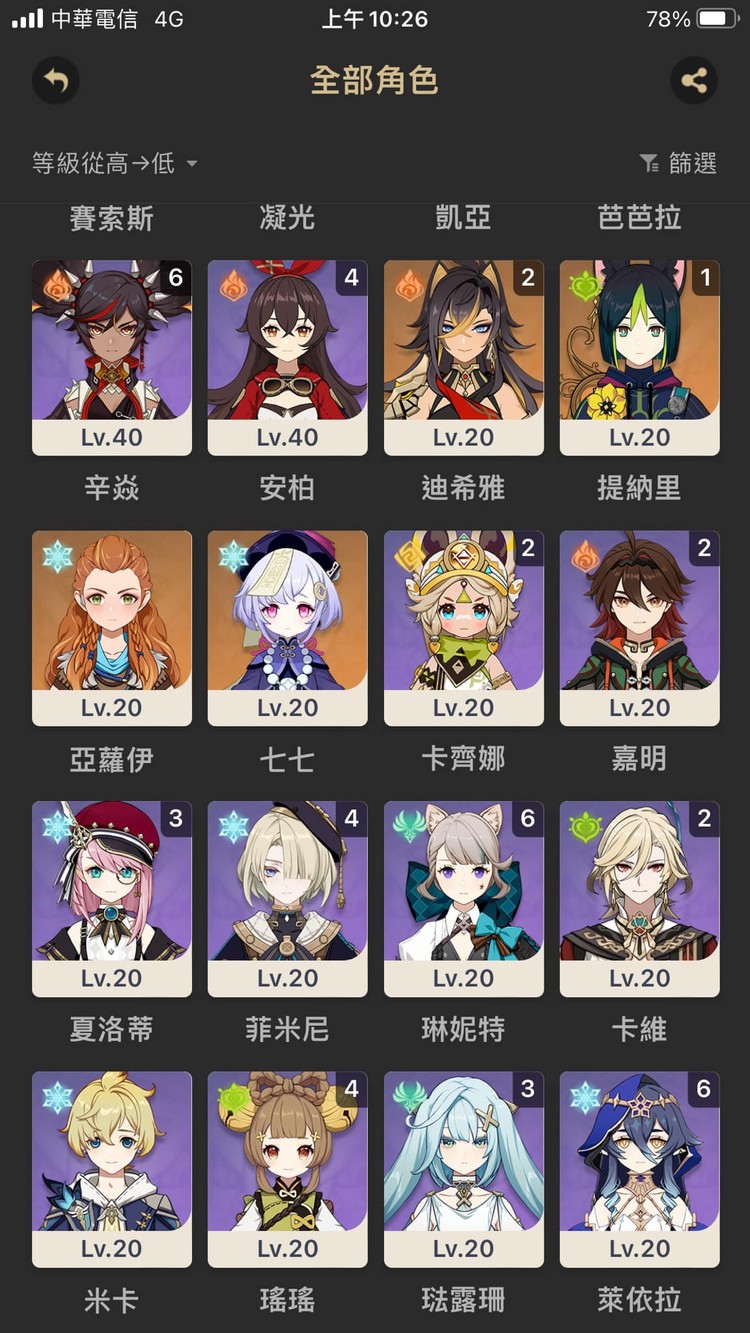View the 菲米尼 character card

coord(288,898)
